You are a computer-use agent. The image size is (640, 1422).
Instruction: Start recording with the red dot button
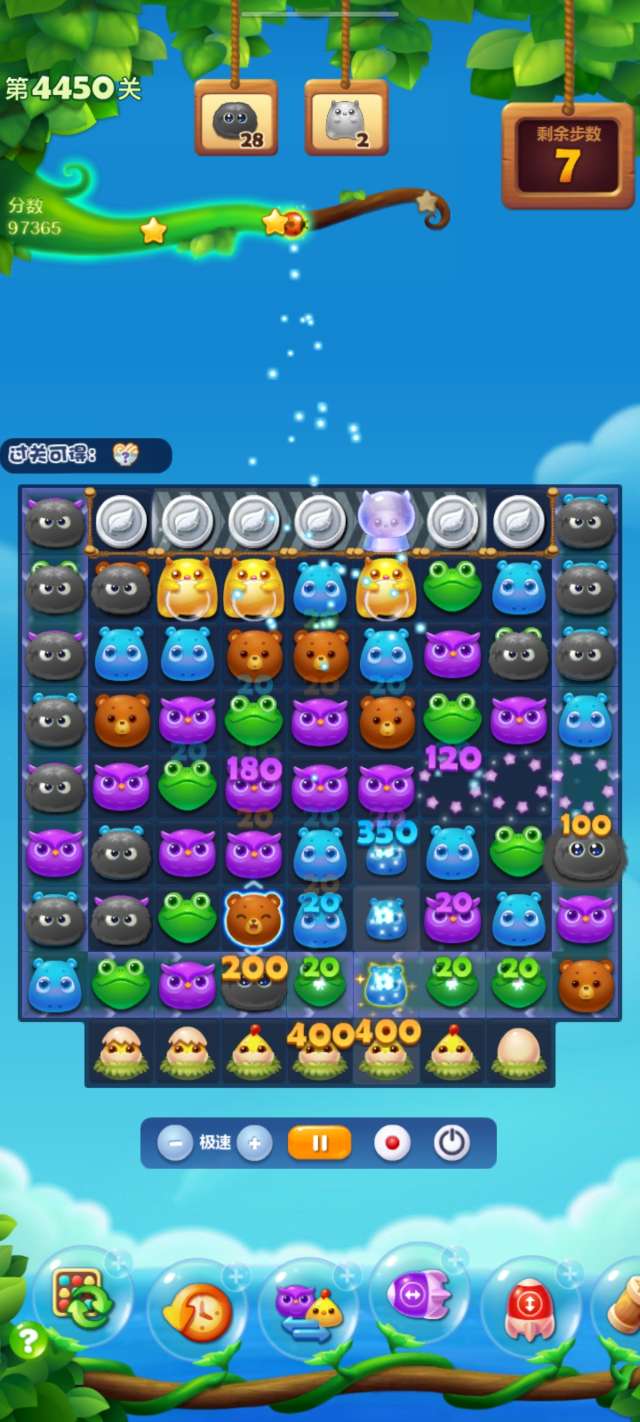(x=392, y=1143)
